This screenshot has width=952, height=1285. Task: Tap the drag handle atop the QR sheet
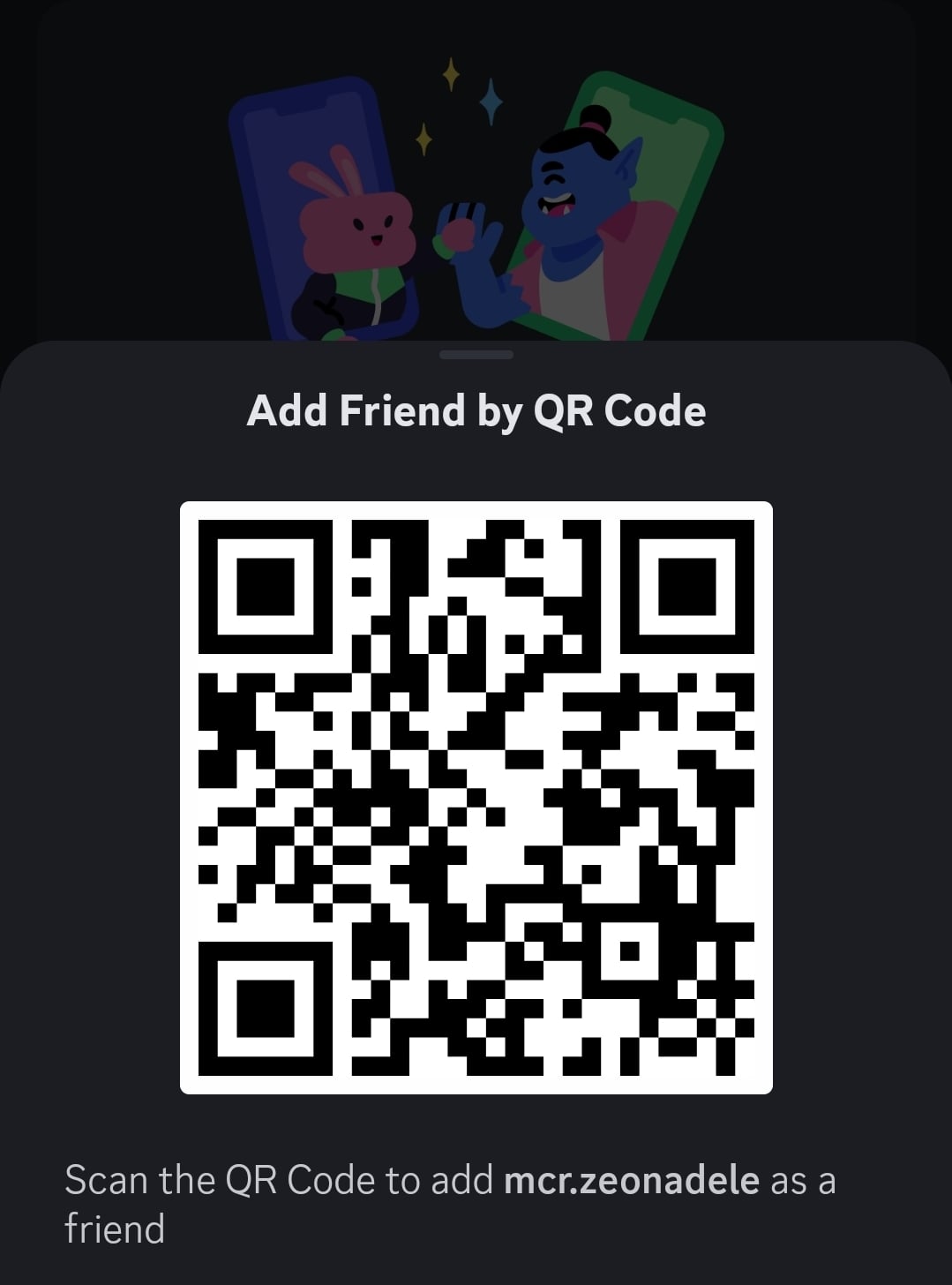coord(476,355)
